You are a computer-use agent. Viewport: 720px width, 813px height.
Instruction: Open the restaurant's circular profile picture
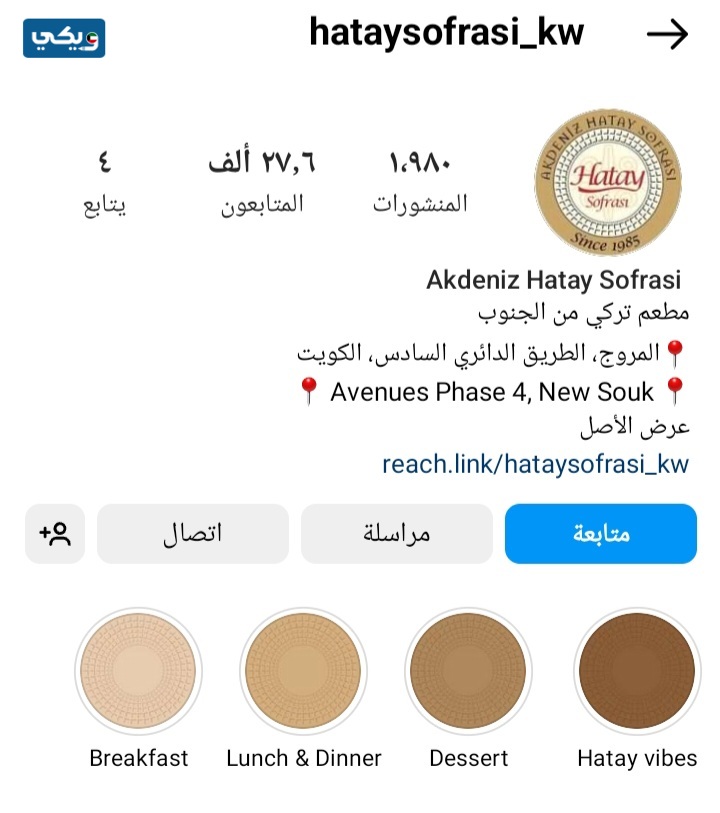(610, 182)
